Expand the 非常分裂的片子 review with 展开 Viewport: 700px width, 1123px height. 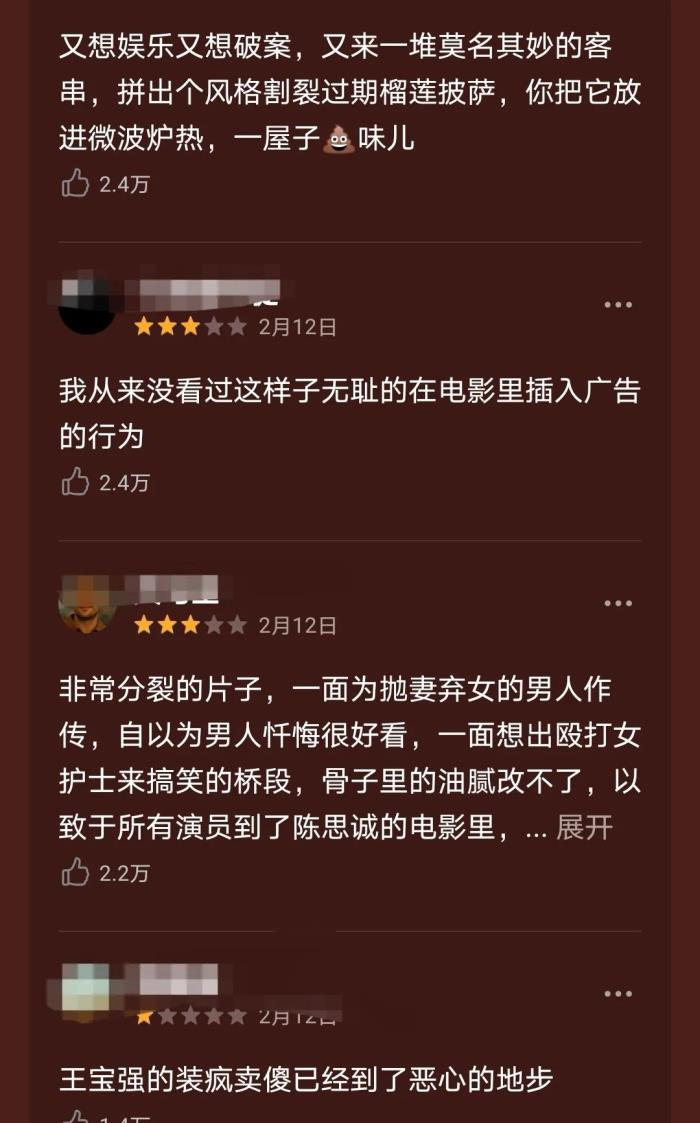[585, 827]
